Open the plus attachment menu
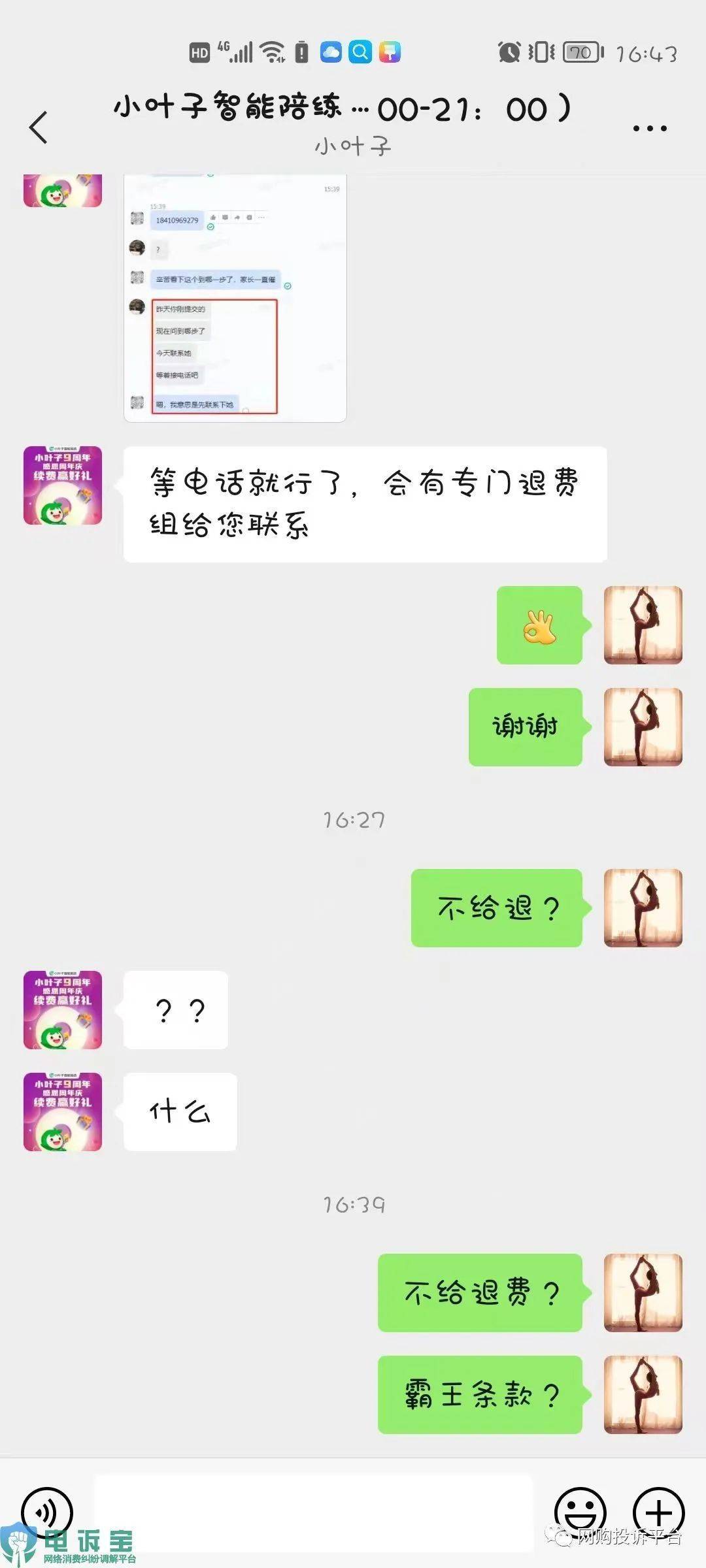This screenshot has height=1568, width=706. coord(659,1512)
